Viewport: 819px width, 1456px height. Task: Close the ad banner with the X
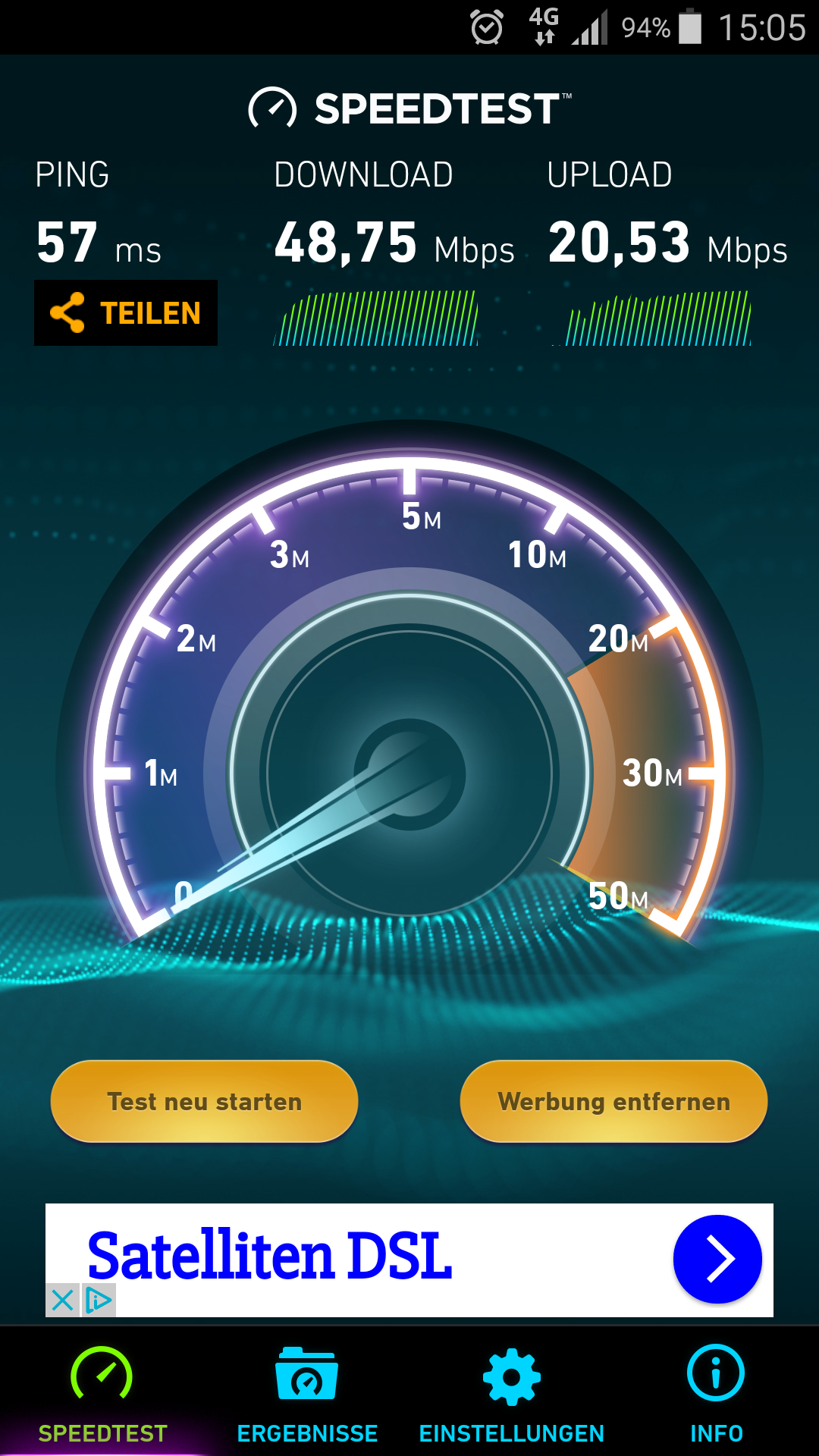coord(62,1301)
